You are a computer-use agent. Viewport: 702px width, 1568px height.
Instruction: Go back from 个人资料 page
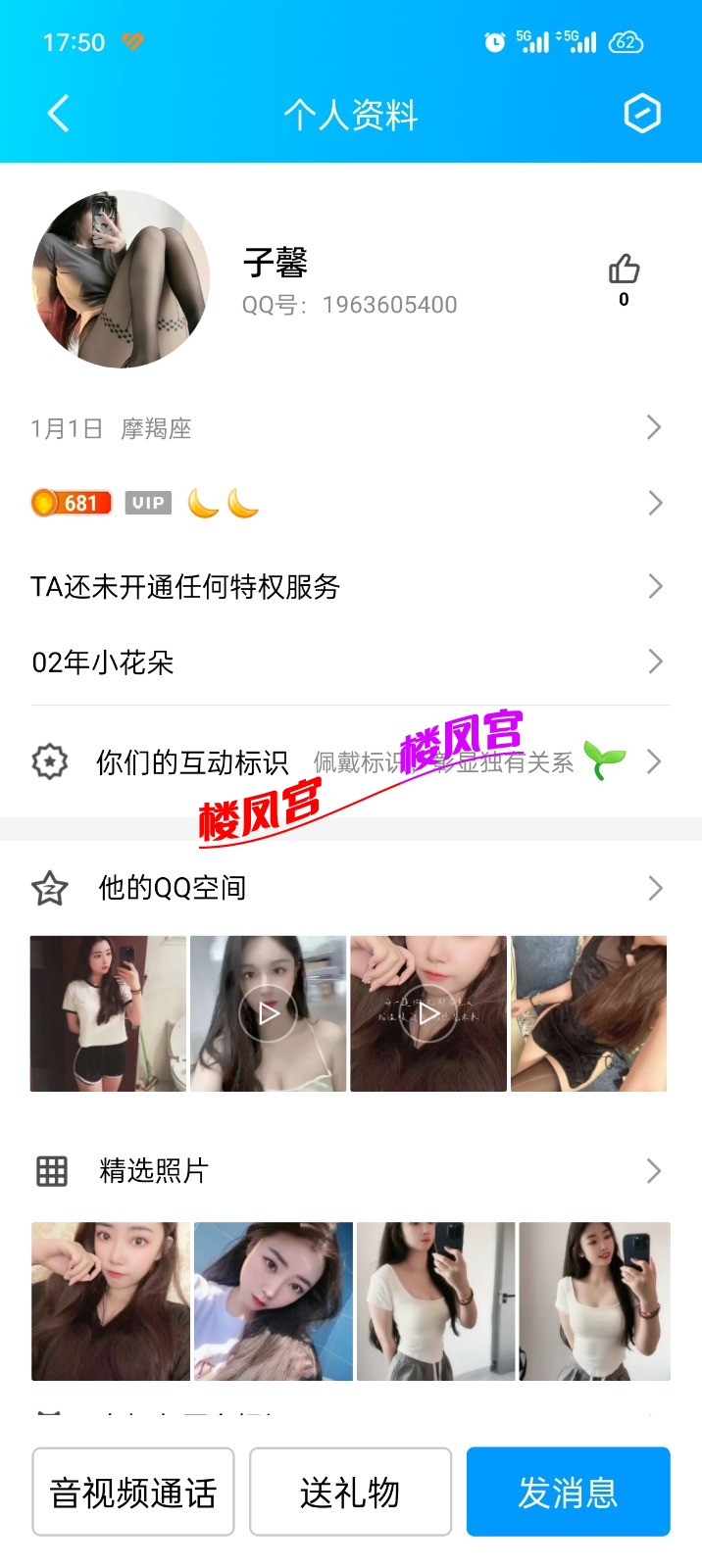pyautogui.click(x=59, y=114)
